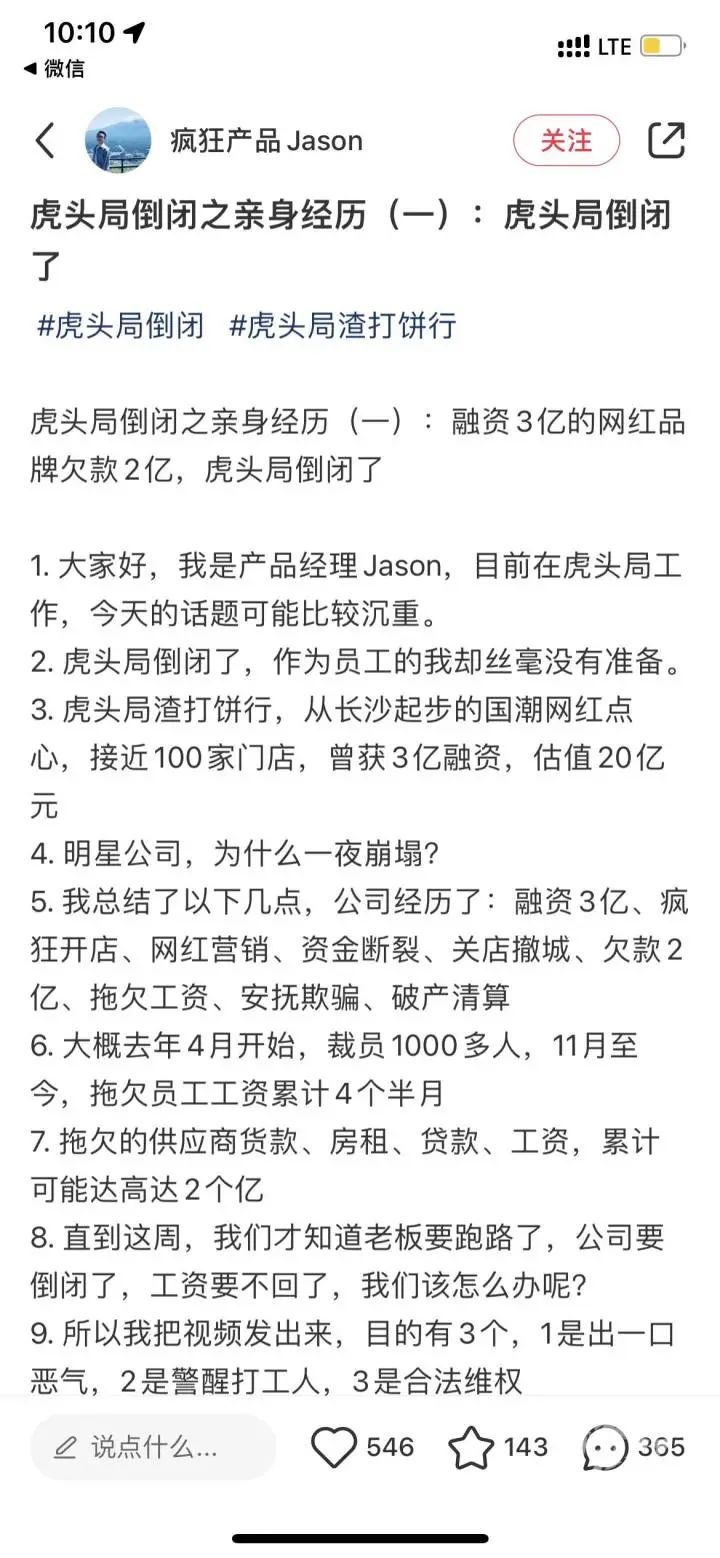The image size is (720, 1558).
Task: Follow the author with 关注 button
Action: (x=566, y=141)
